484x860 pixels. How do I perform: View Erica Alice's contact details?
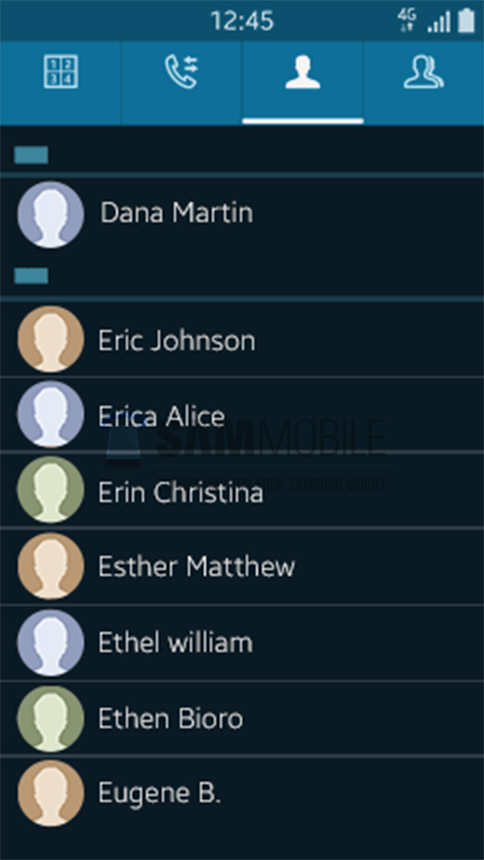click(242, 415)
